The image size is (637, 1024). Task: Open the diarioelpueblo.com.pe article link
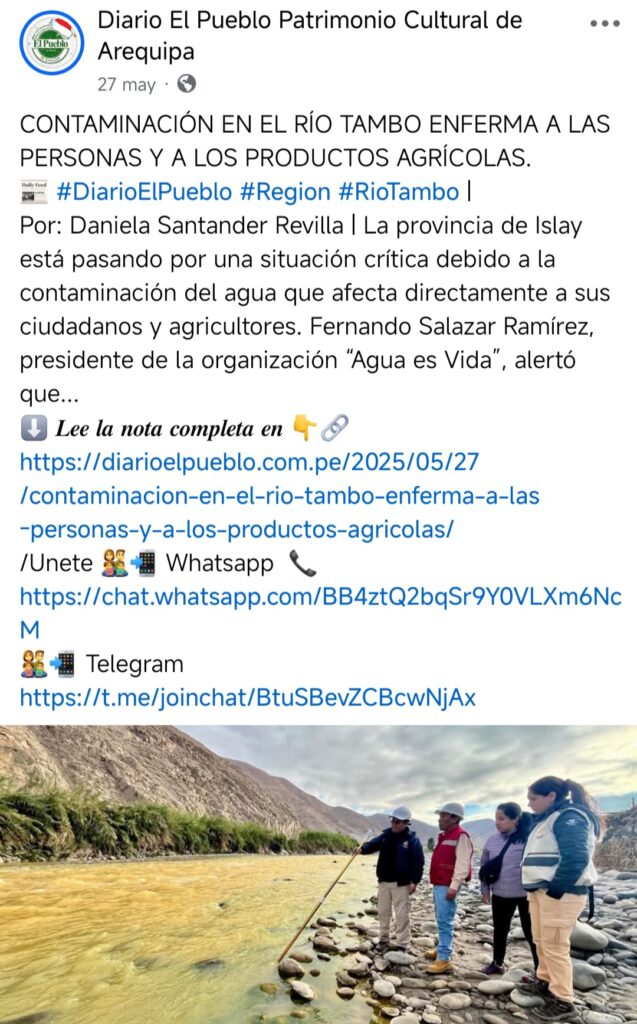(x=279, y=495)
